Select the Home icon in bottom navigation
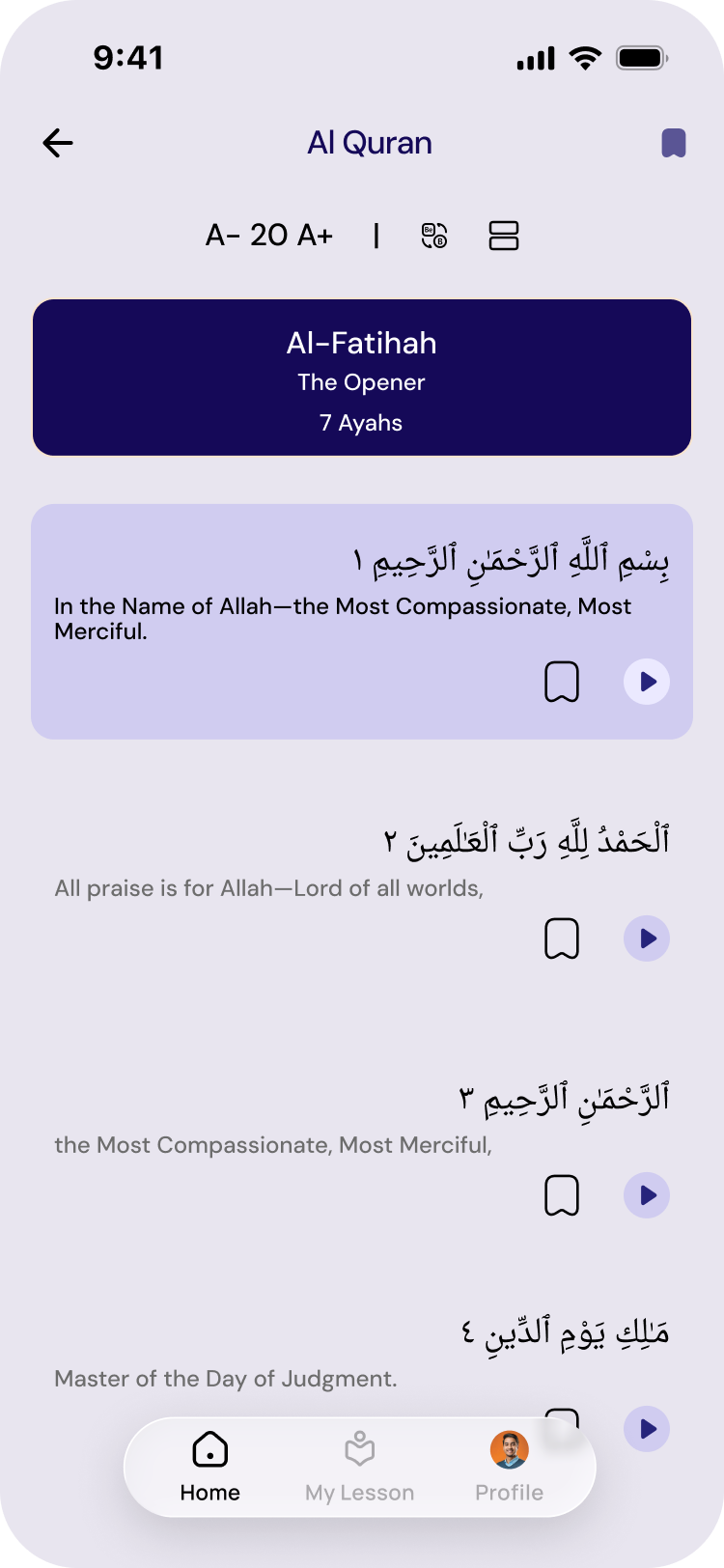724x1568 pixels. pyautogui.click(x=209, y=1448)
